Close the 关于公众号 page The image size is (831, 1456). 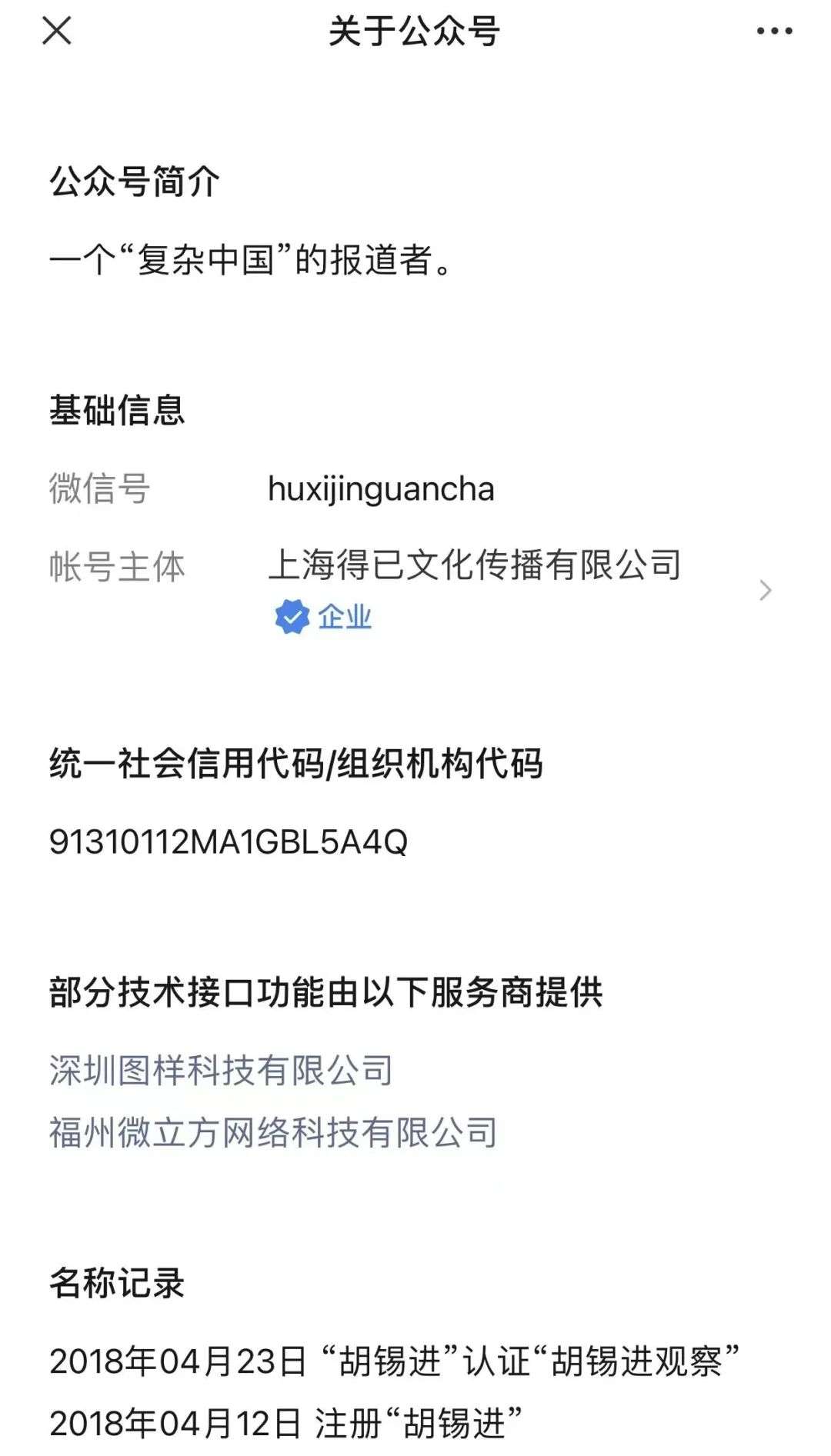click(x=56, y=32)
